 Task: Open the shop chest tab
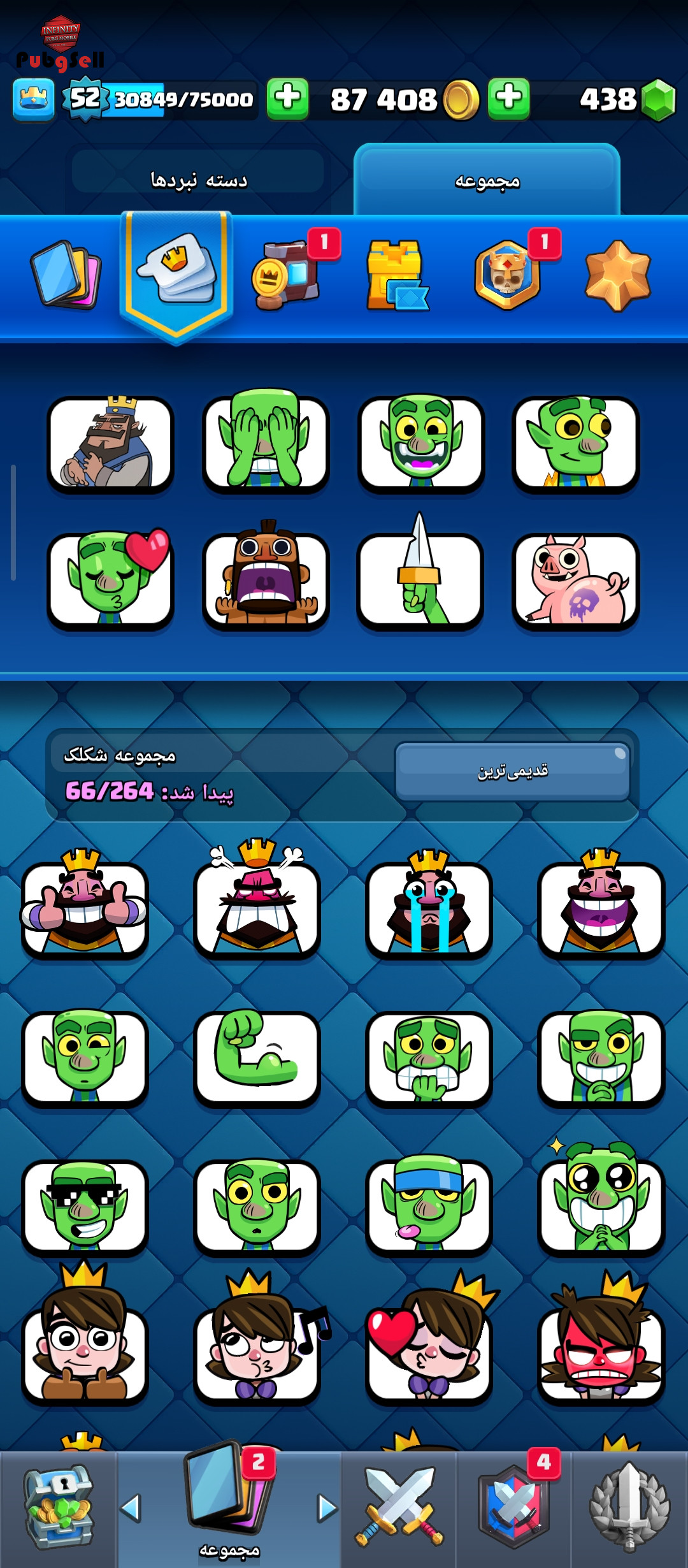click(59, 1509)
